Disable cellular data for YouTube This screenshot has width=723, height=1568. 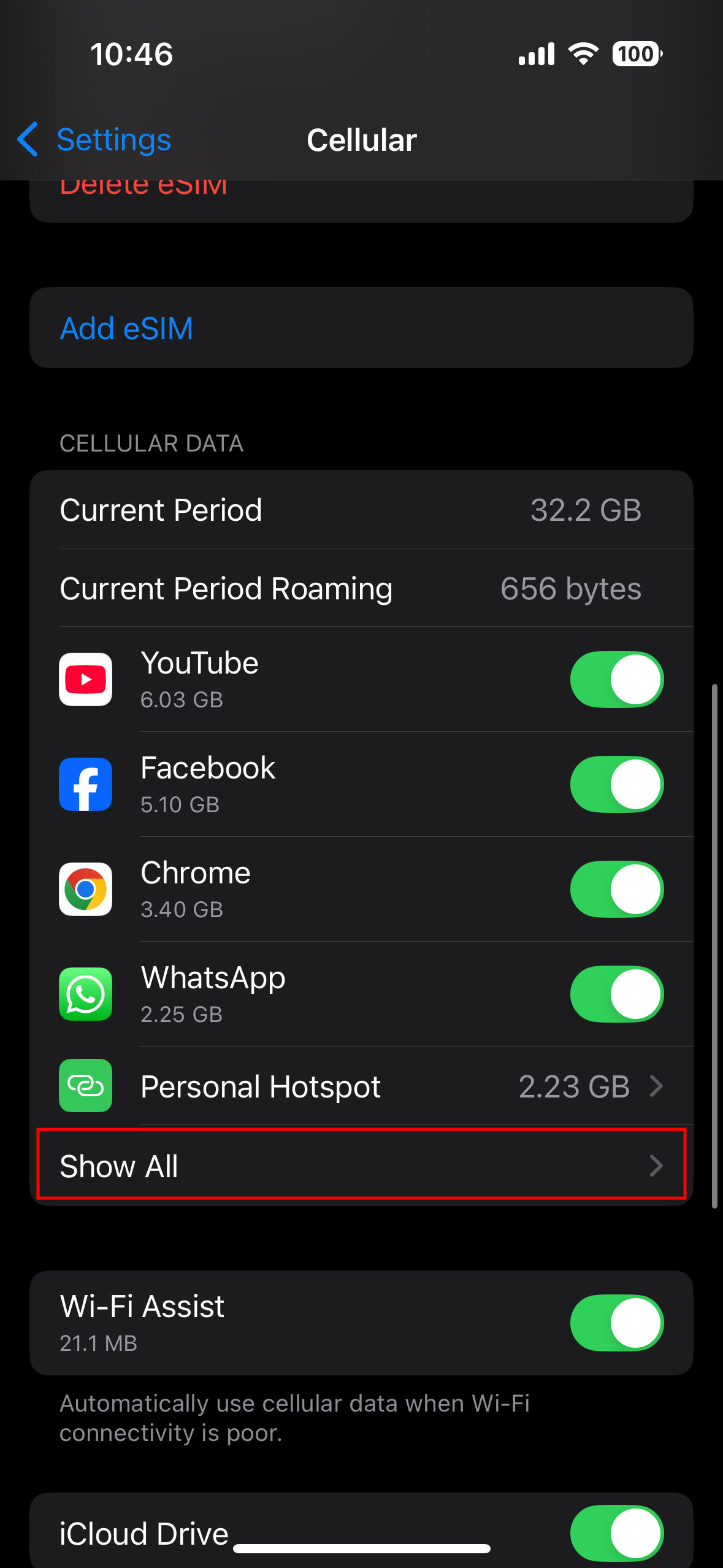point(616,679)
